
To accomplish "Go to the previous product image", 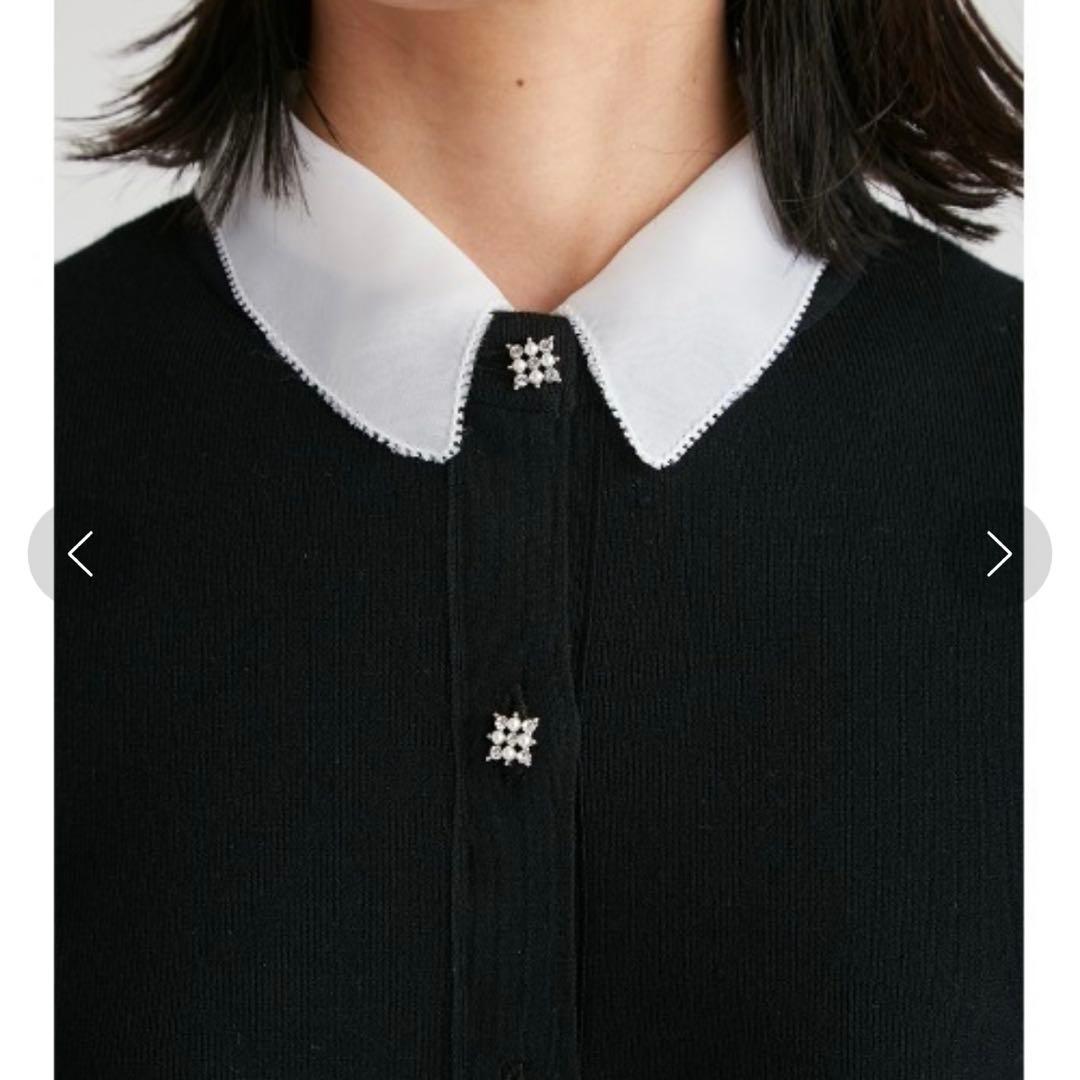I will [79, 554].
